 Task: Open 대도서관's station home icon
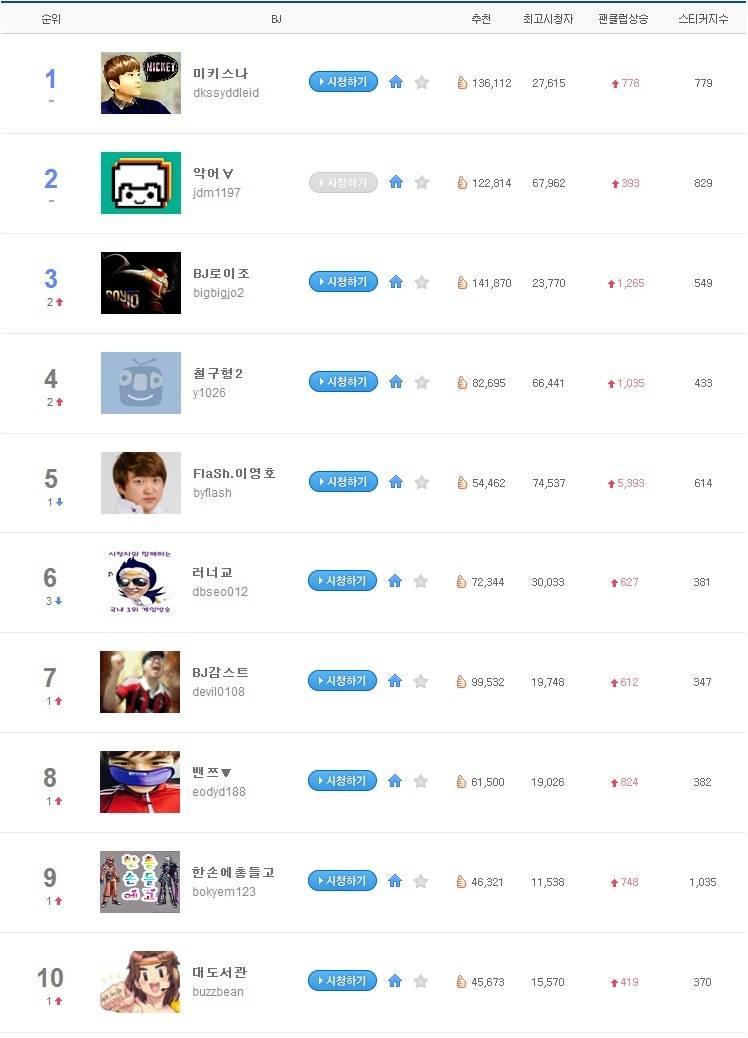pos(395,981)
